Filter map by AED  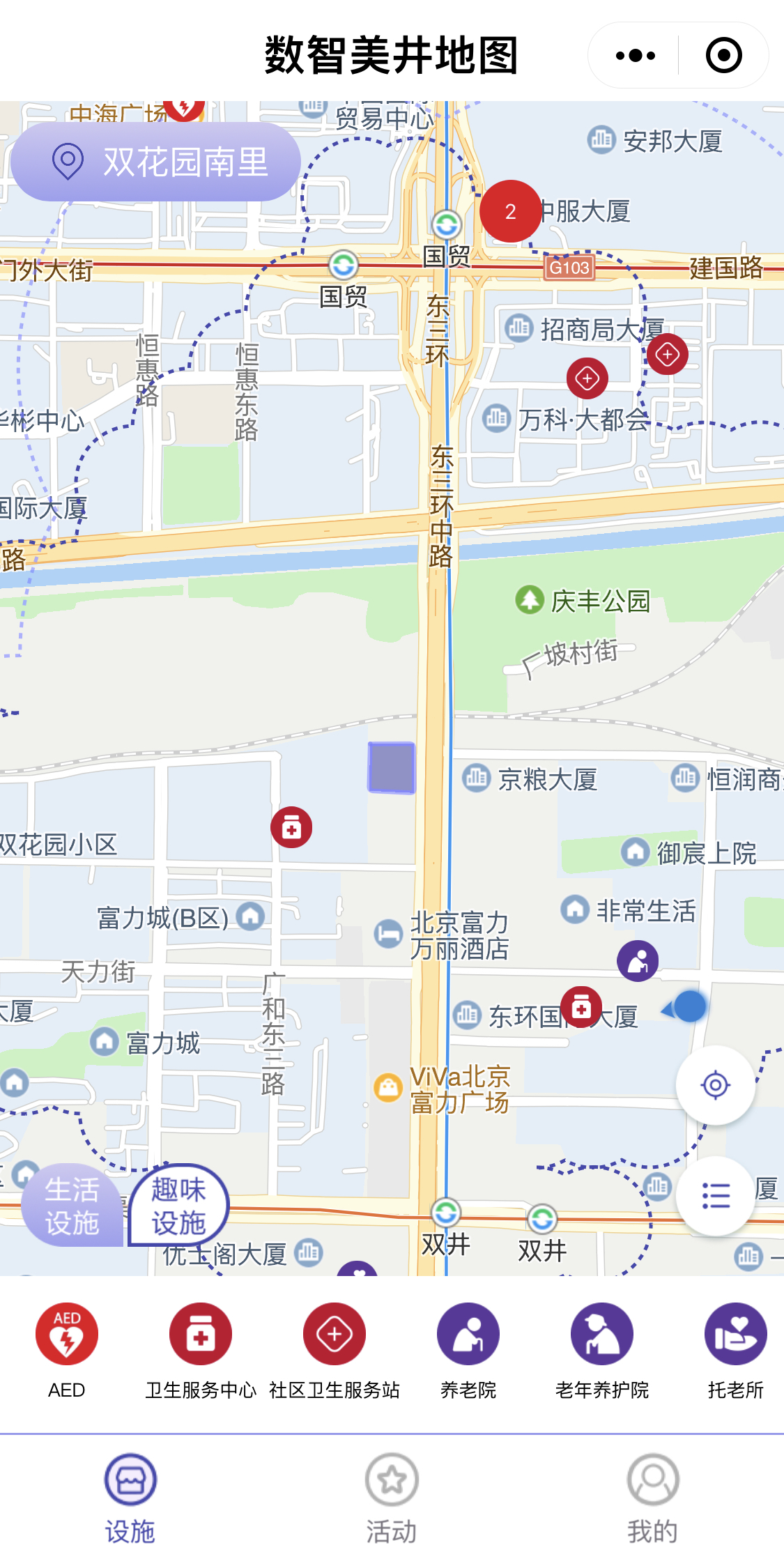(67, 1351)
